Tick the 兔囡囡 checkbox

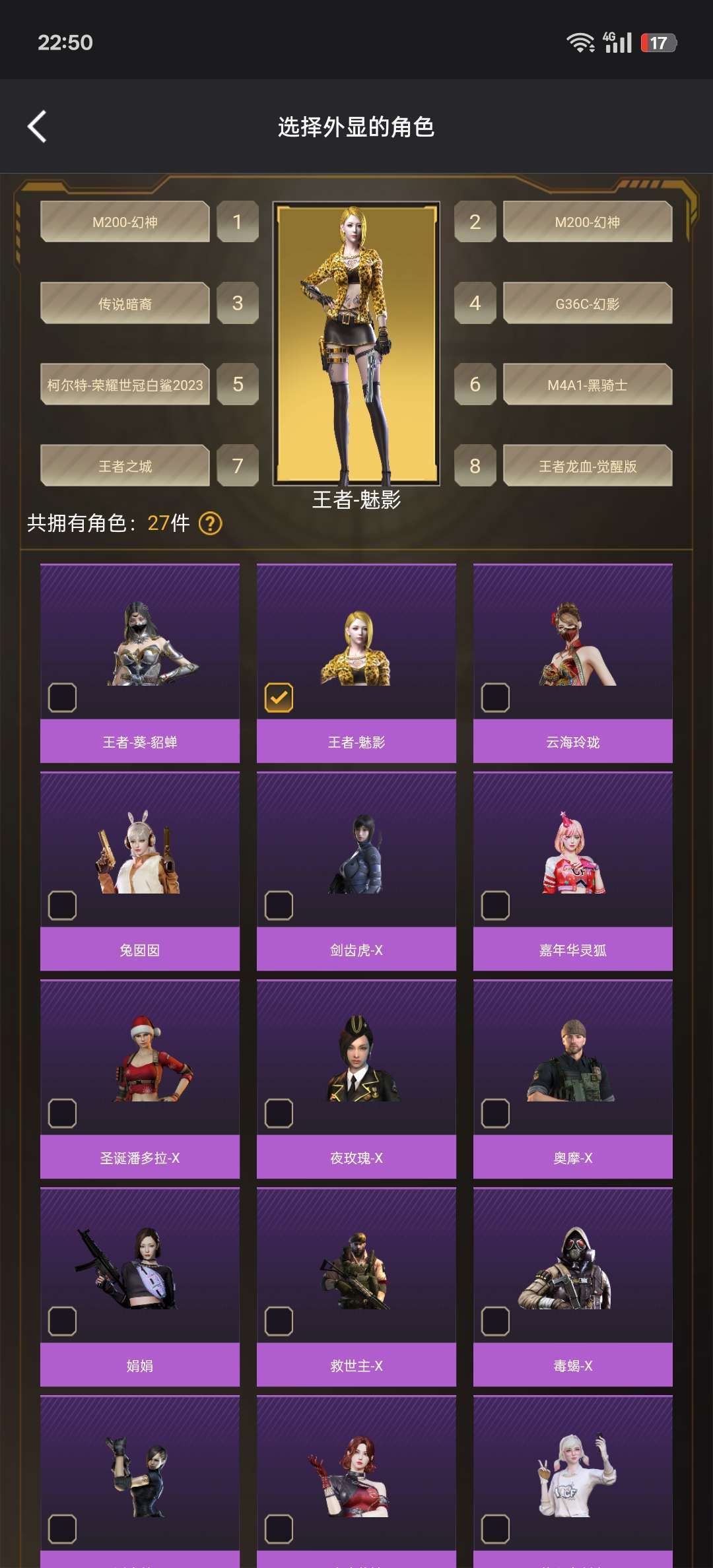click(63, 905)
